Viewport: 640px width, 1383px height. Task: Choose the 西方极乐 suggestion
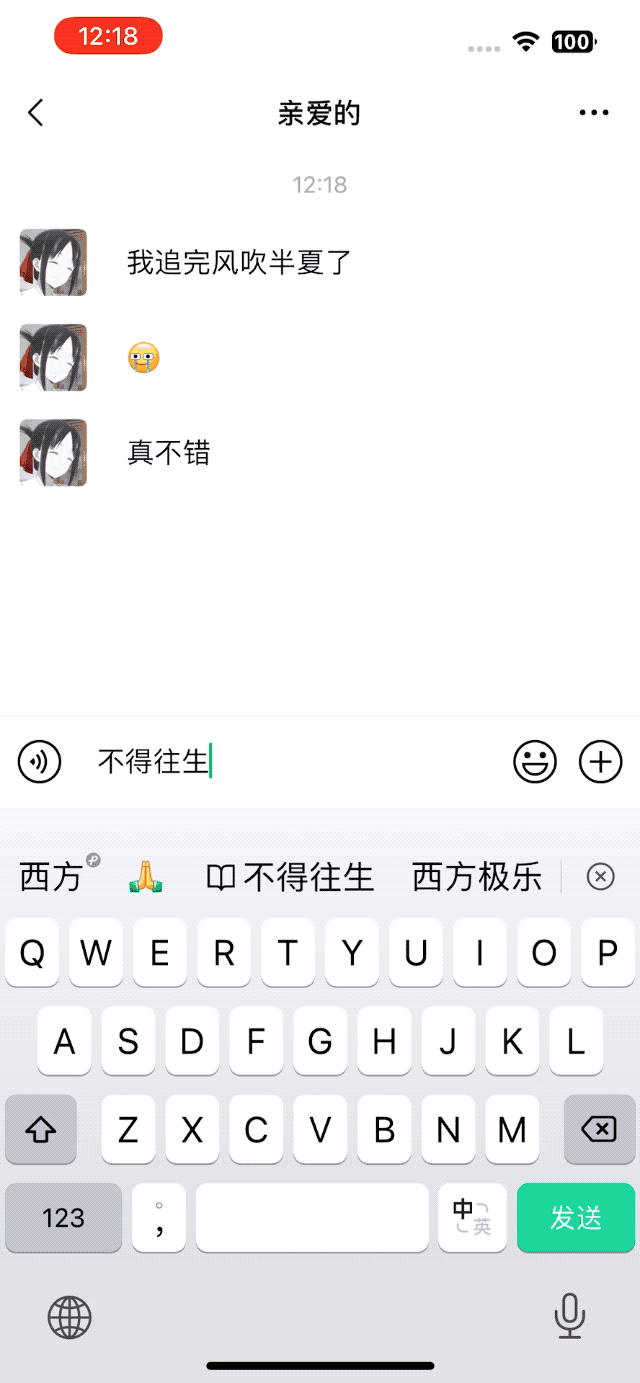[x=477, y=878]
